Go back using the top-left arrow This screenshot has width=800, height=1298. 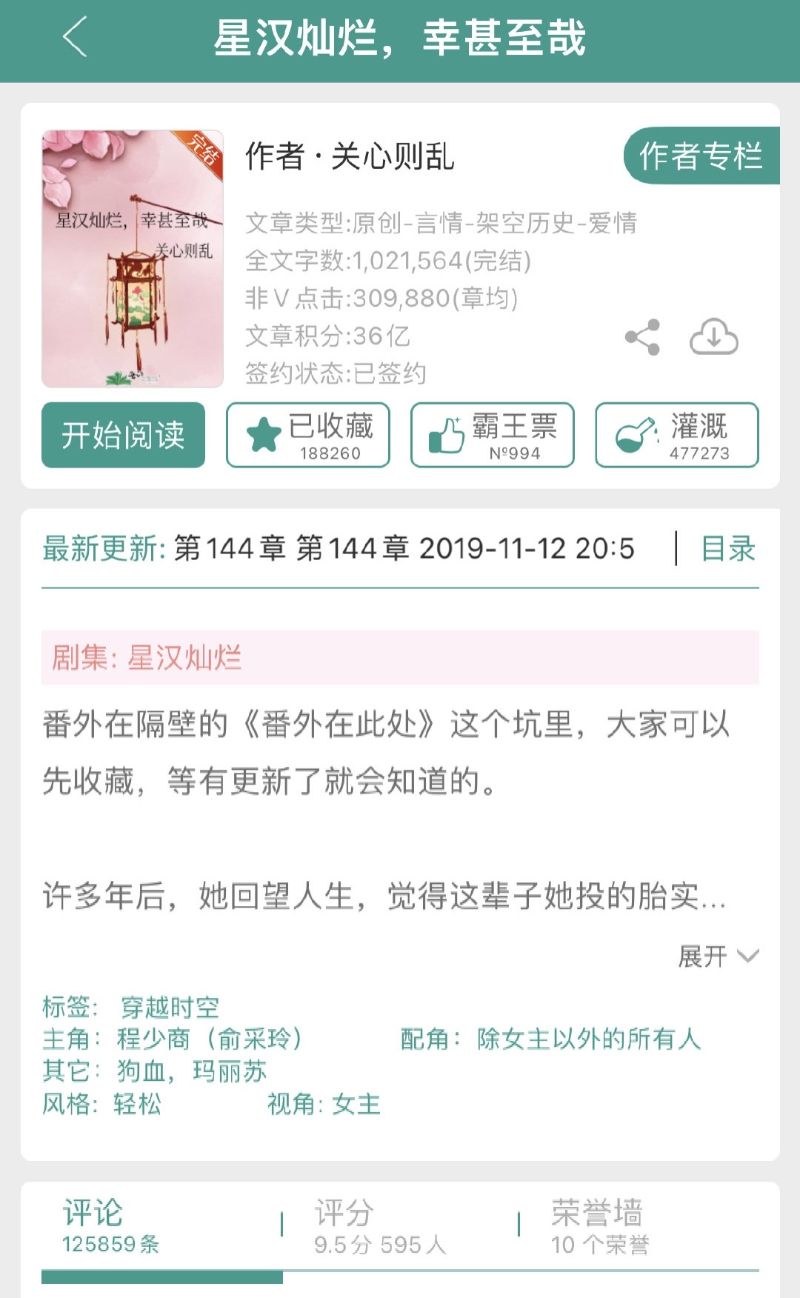75,39
